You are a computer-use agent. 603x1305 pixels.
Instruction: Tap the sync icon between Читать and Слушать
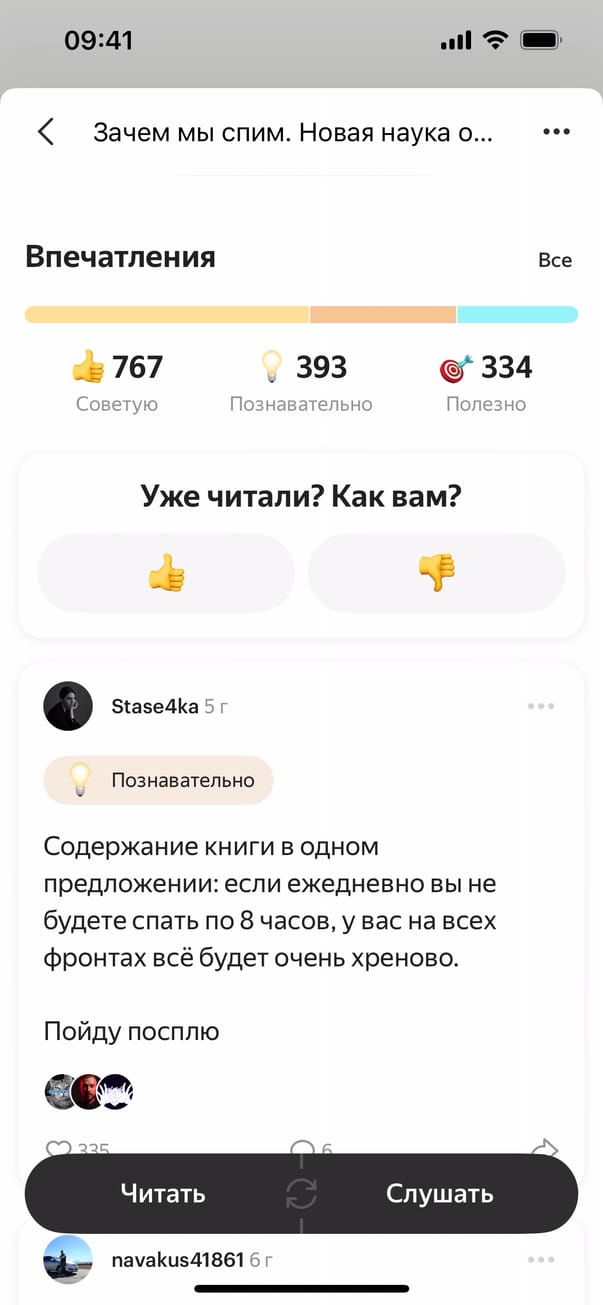pos(301,1193)
